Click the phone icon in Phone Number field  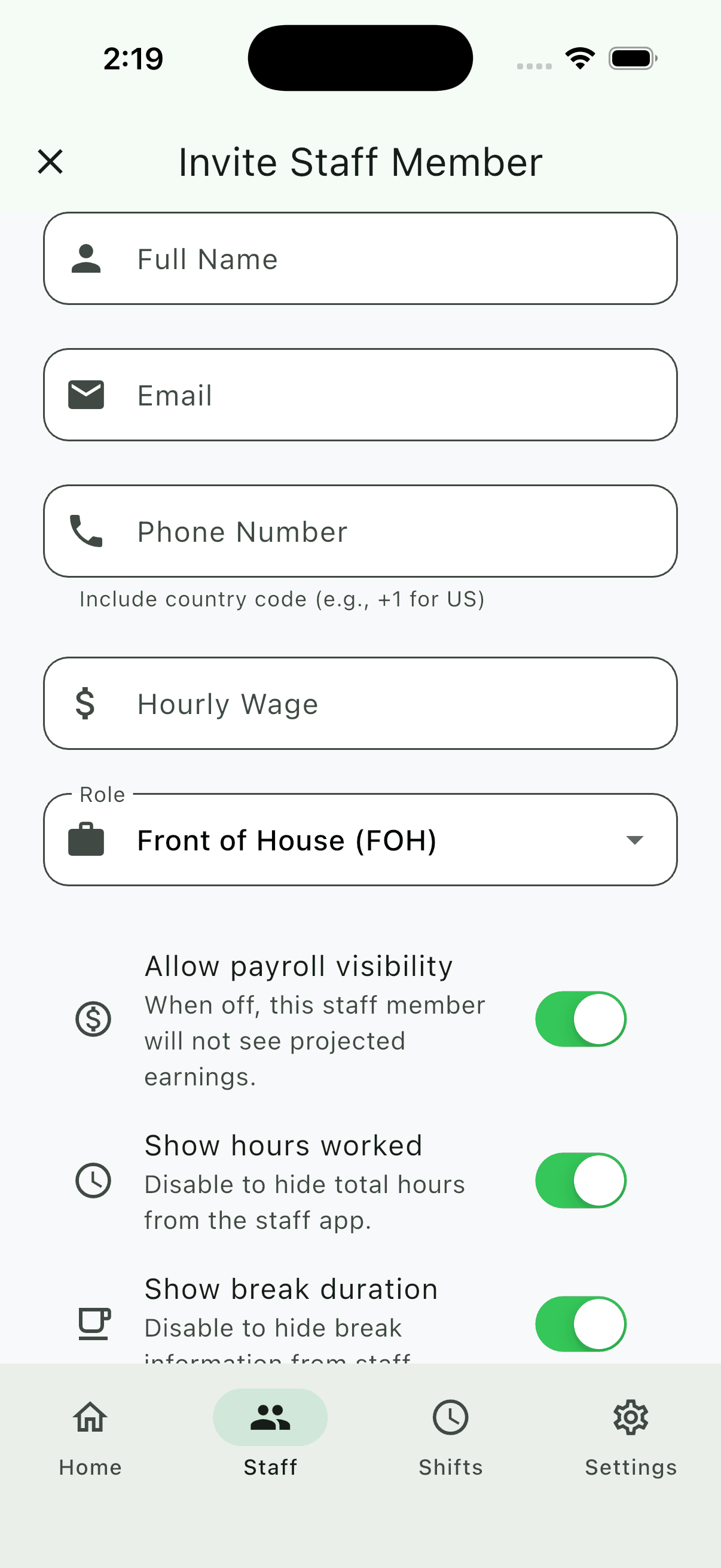click(85, 530)
